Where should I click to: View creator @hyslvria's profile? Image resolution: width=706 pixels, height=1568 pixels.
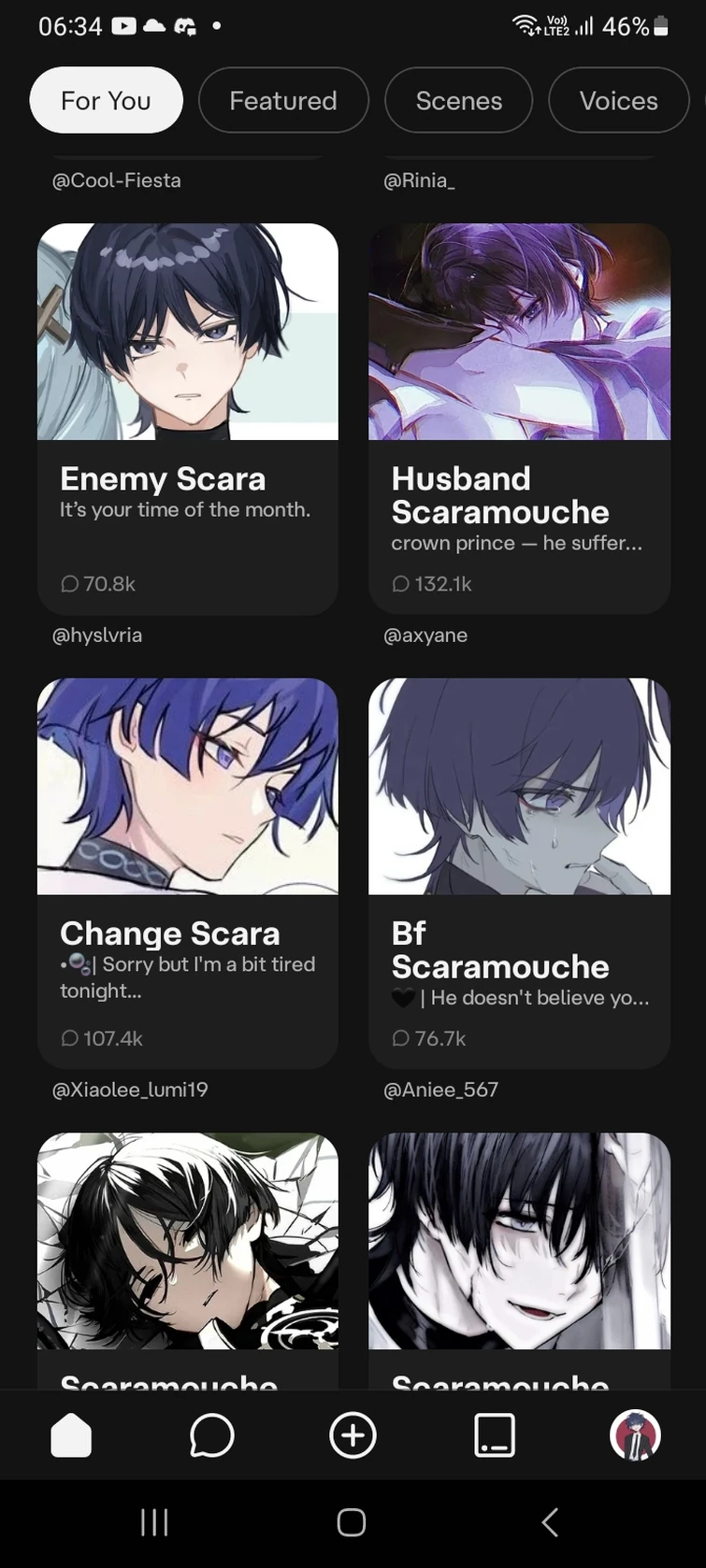97,635
